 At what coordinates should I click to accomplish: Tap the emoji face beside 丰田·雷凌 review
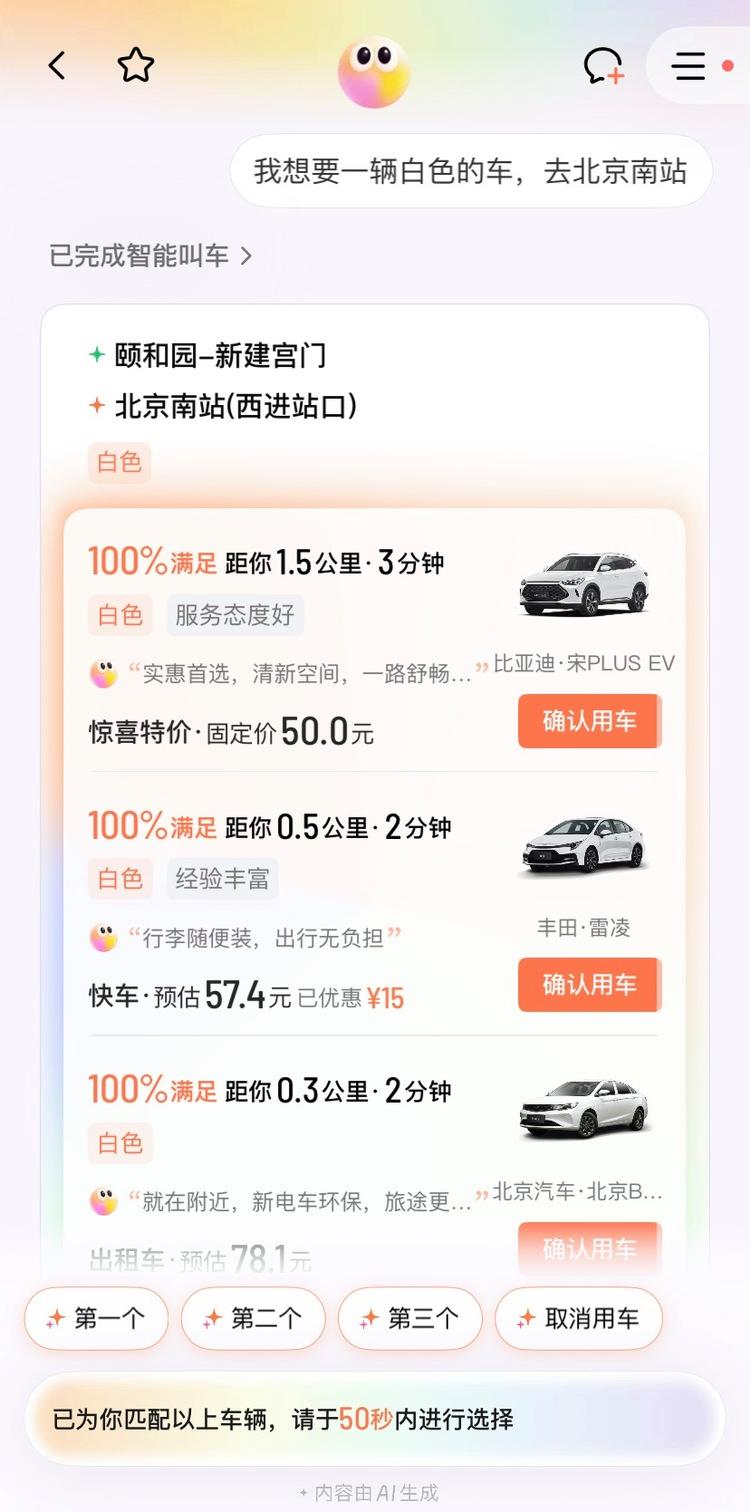tap(103, 934)
